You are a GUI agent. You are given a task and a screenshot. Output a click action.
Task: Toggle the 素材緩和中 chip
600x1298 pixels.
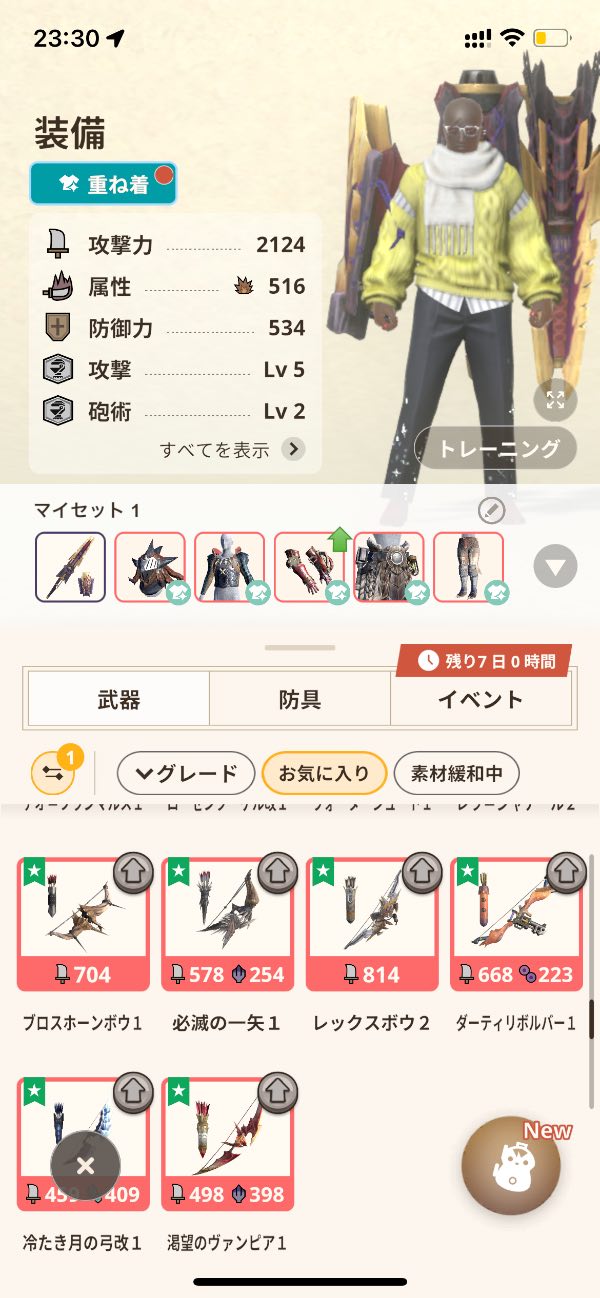456,773
